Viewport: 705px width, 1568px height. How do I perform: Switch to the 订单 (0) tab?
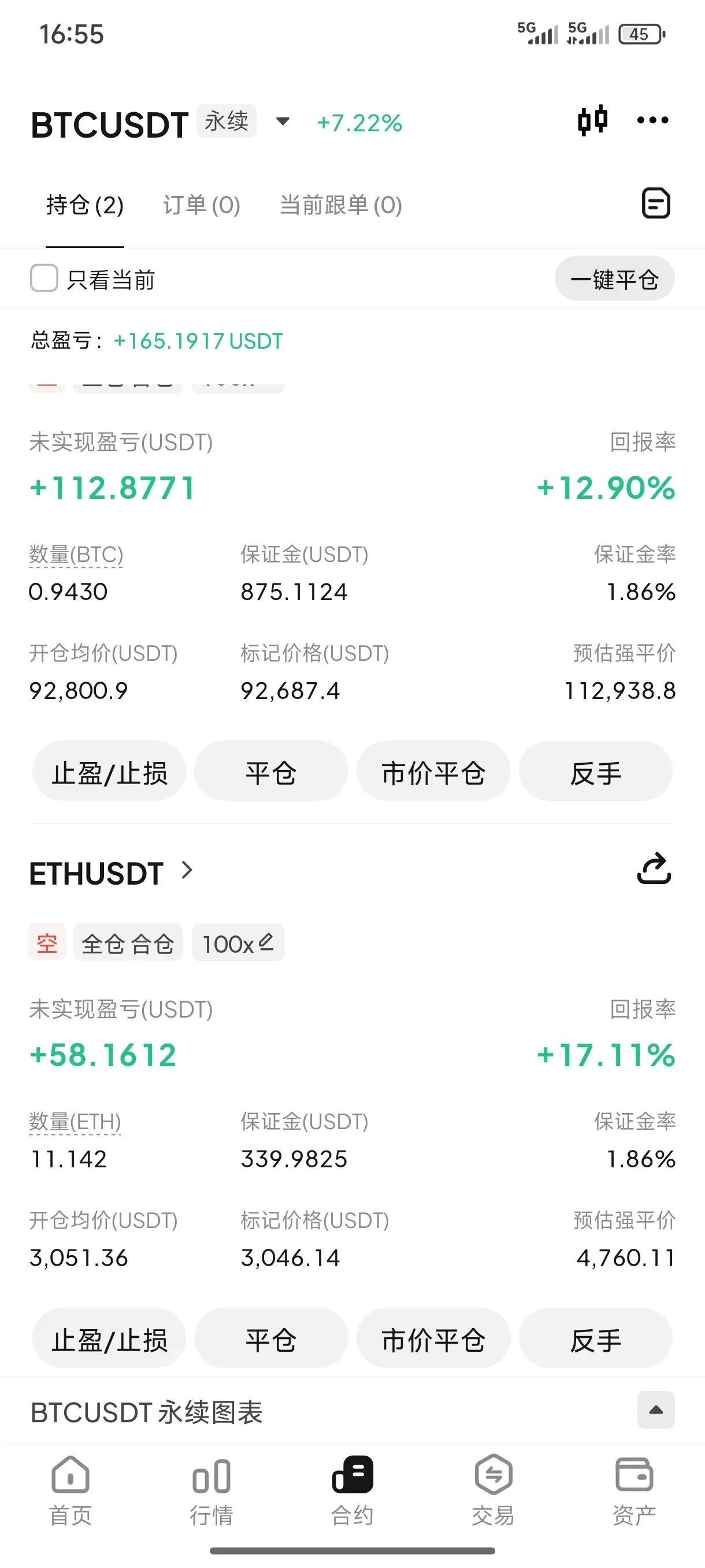[x=201, y=205]
